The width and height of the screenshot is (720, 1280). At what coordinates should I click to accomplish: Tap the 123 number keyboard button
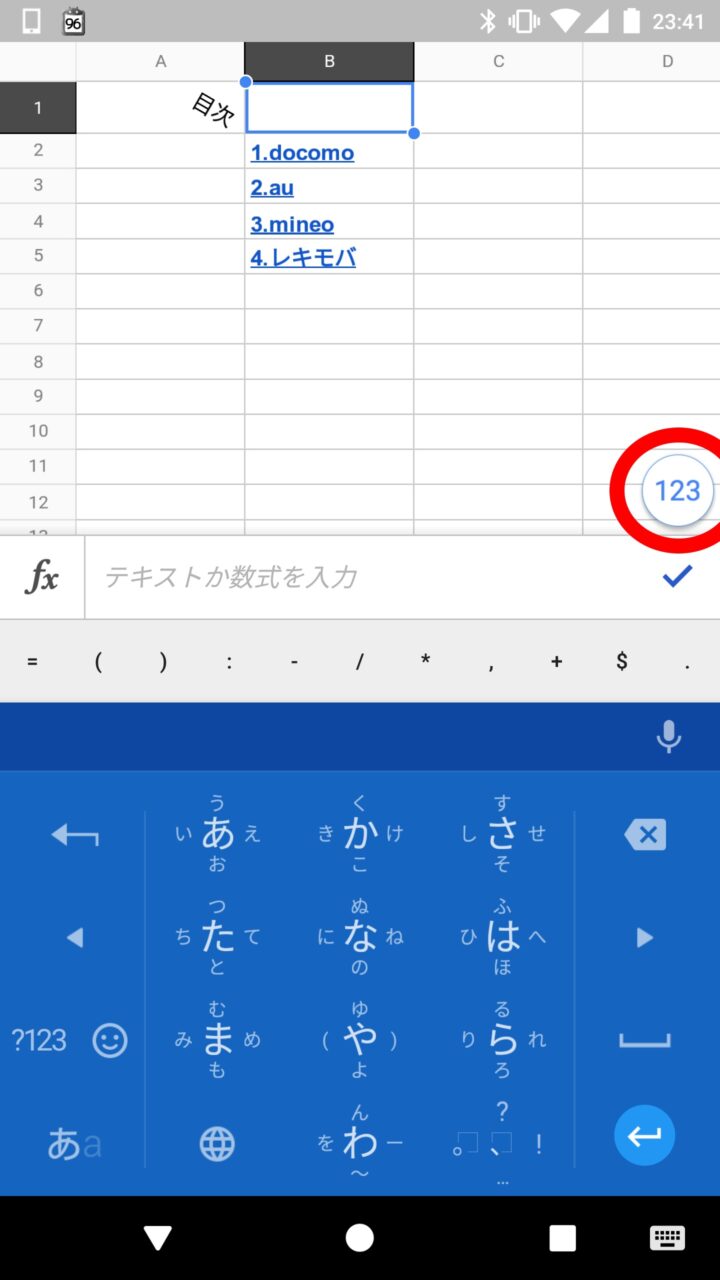[677, 490]
